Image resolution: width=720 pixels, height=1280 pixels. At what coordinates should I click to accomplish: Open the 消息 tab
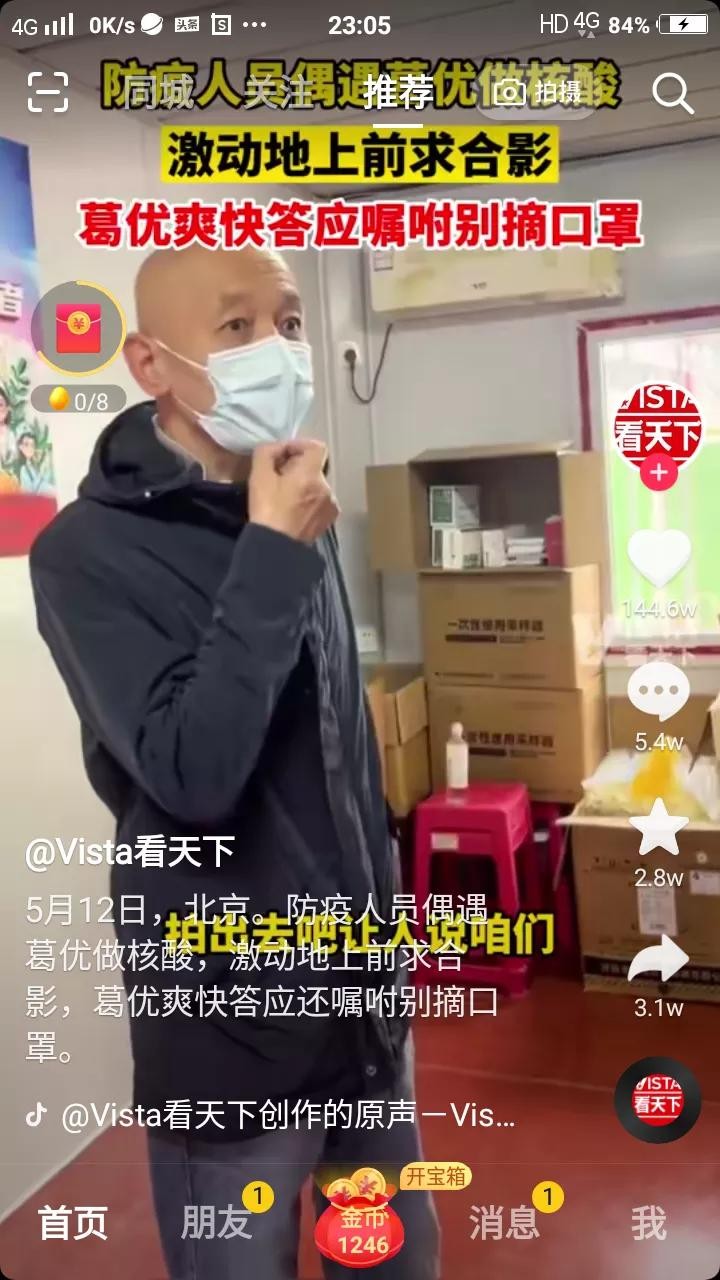point(504,1222)
